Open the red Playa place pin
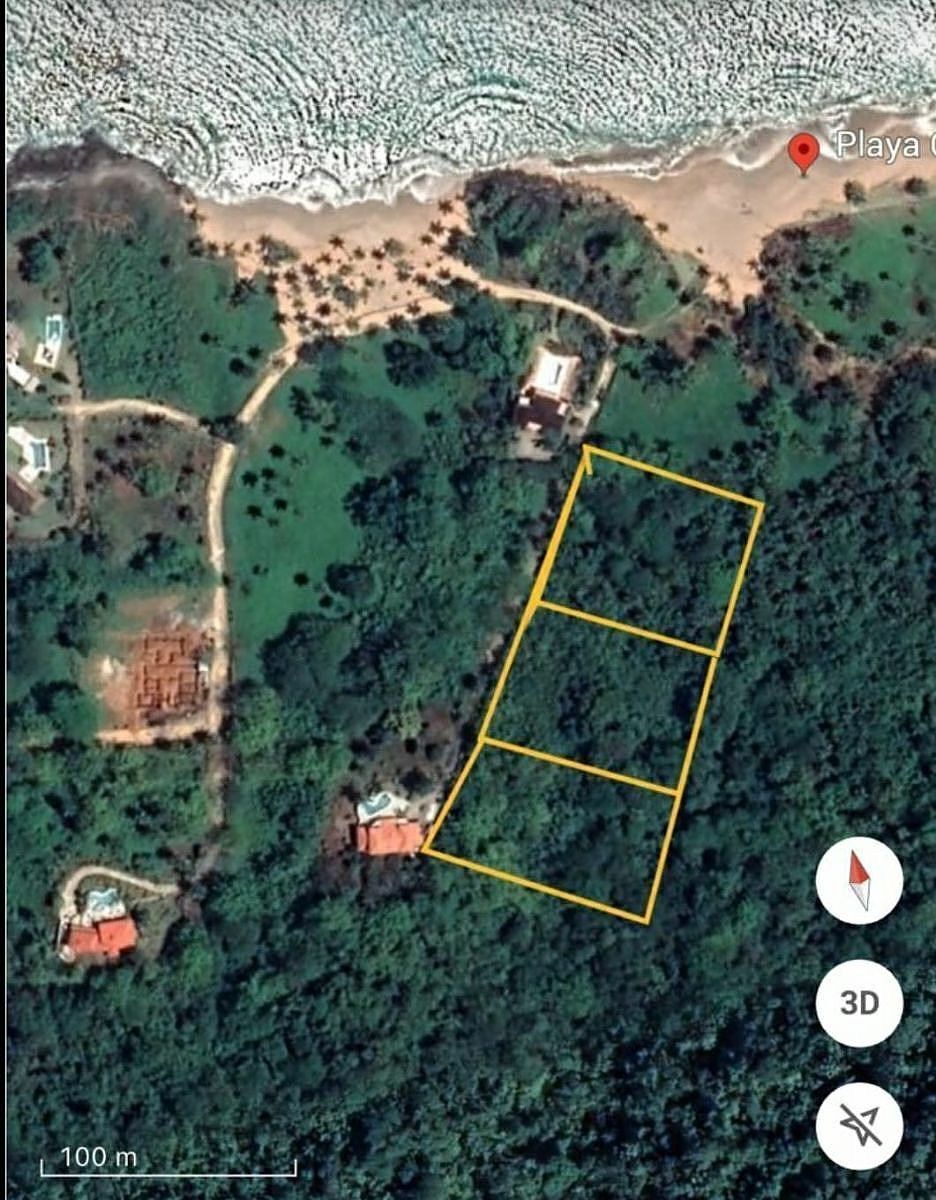 803,152
